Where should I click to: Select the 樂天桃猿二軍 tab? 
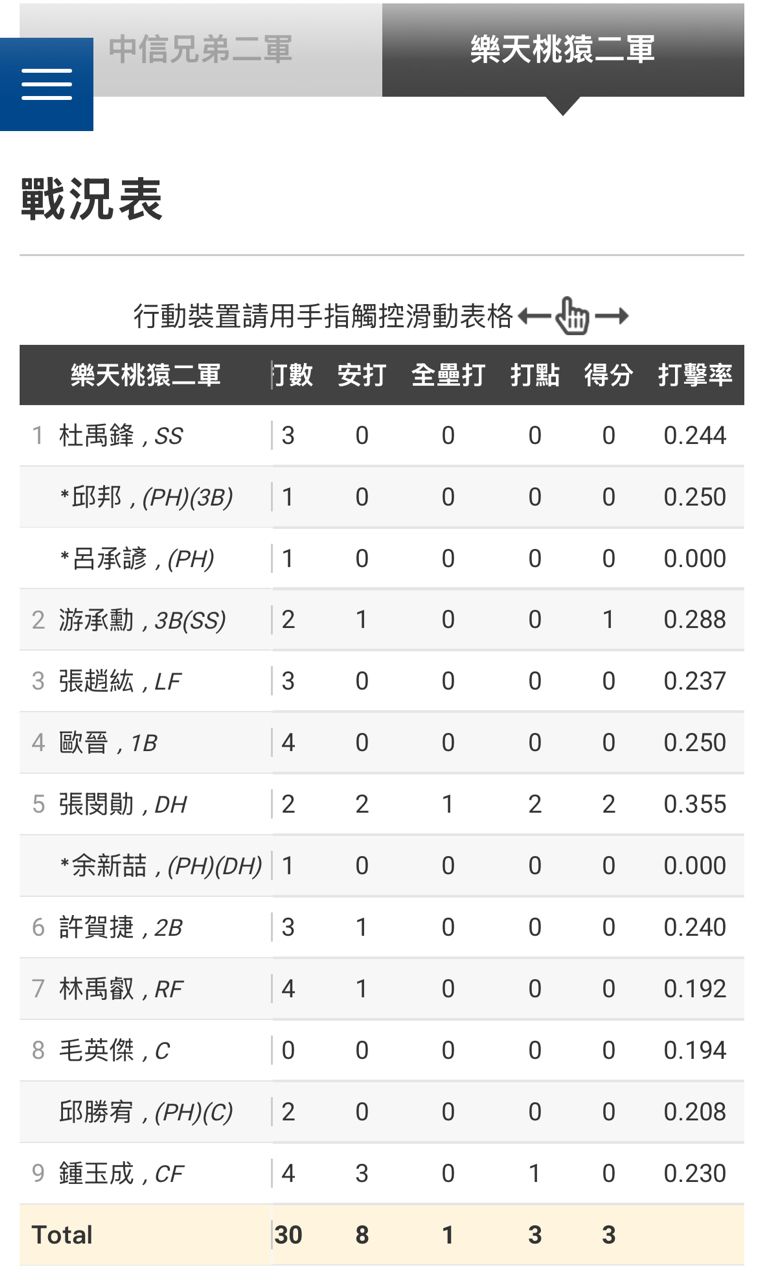[562, 50]
